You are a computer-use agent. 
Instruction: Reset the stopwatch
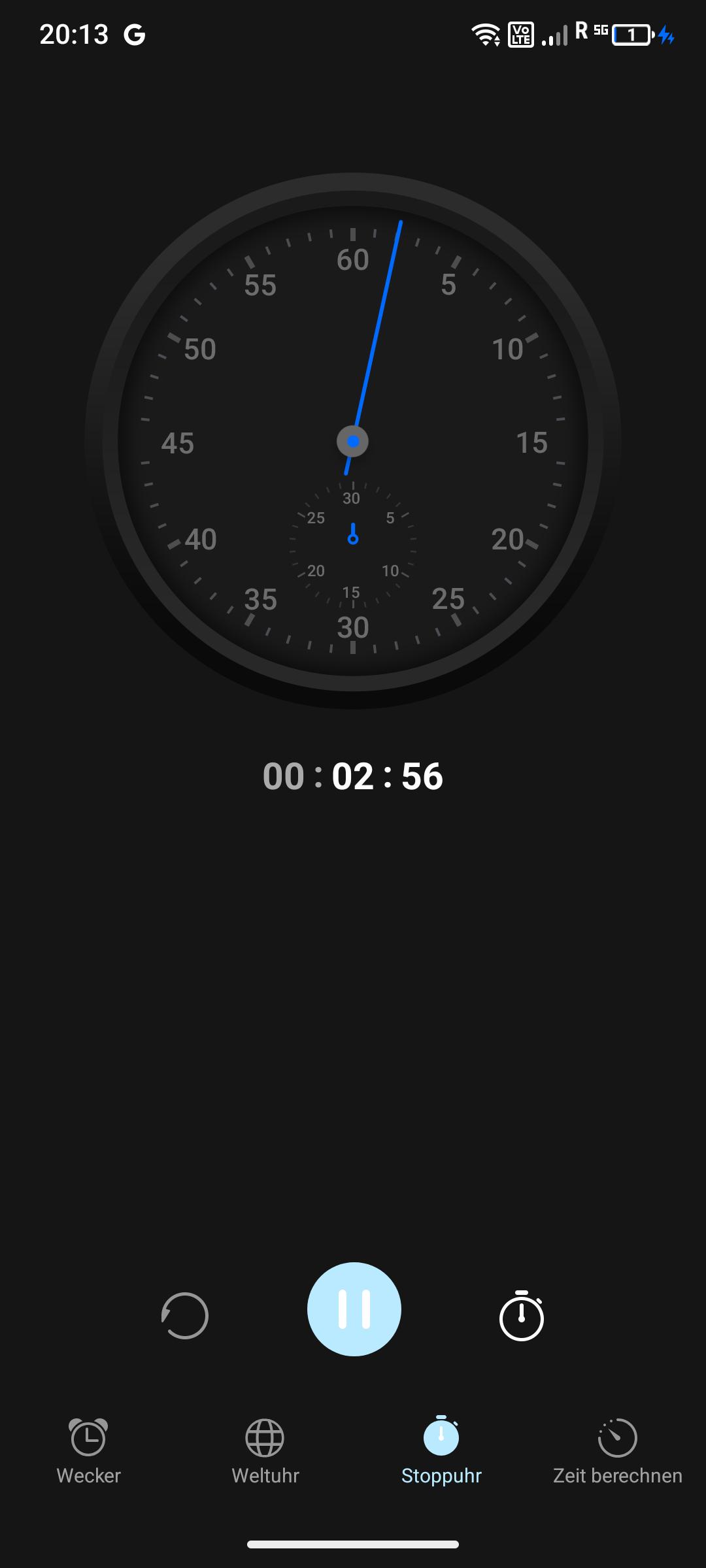[184, 1315]
